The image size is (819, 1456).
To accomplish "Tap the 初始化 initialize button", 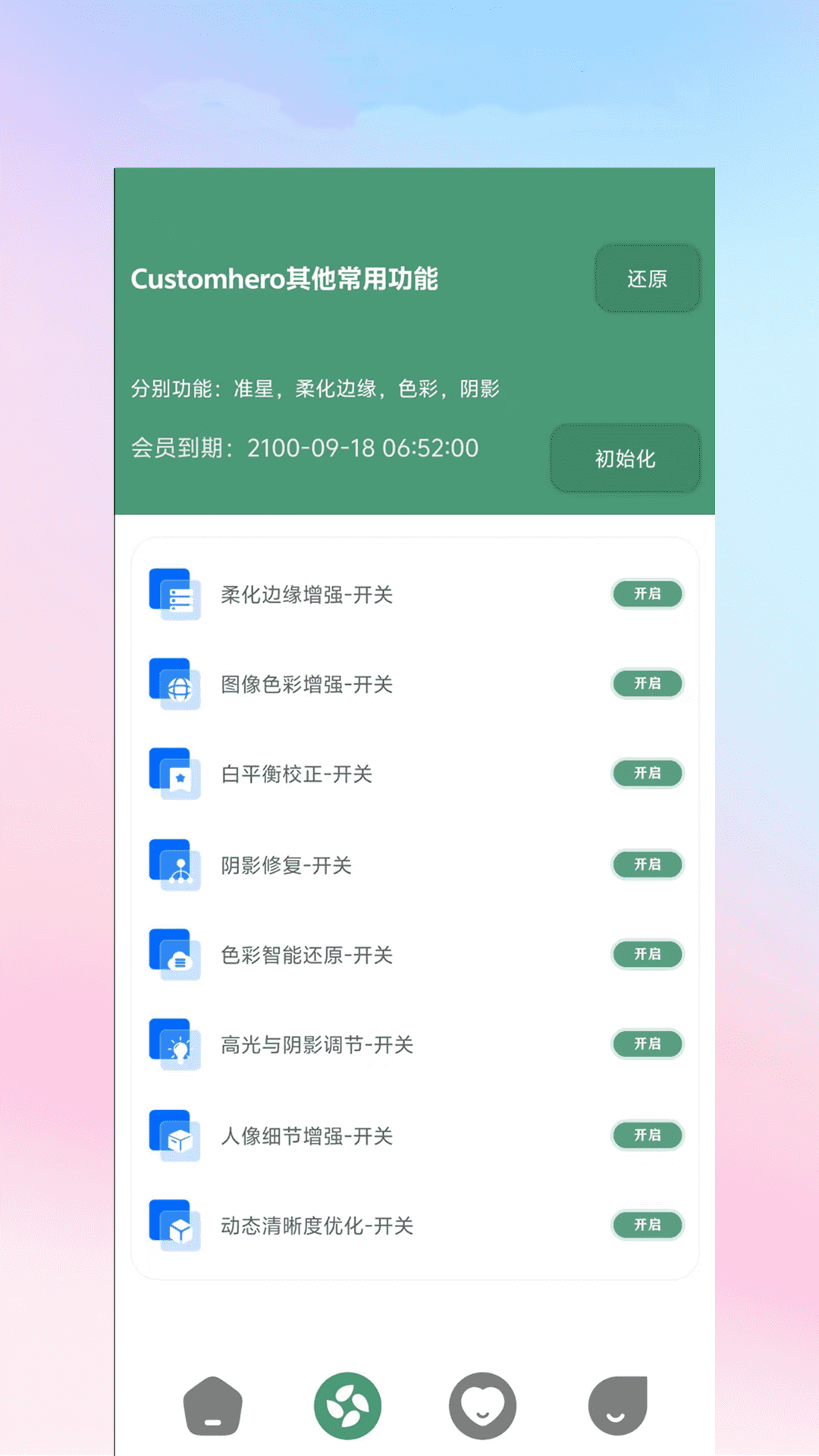I will (625, 459).
